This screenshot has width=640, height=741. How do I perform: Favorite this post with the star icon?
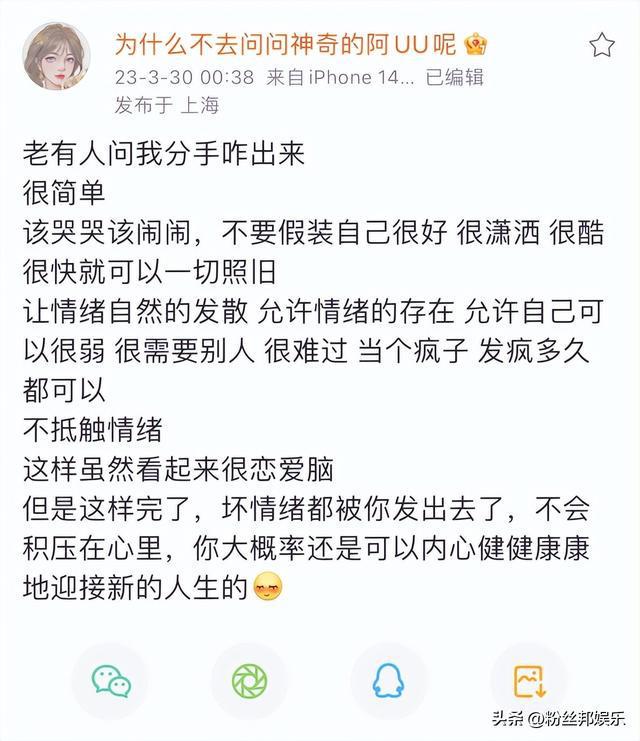pyautogui.click(x=601, y=45)
